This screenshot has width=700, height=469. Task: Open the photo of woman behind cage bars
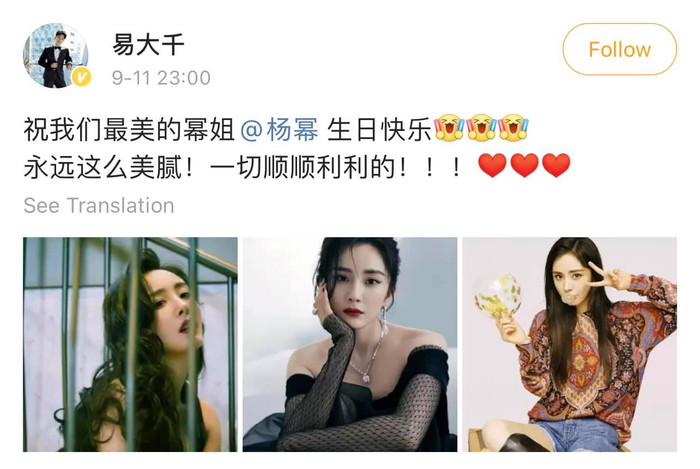click(x=130, y=343)
